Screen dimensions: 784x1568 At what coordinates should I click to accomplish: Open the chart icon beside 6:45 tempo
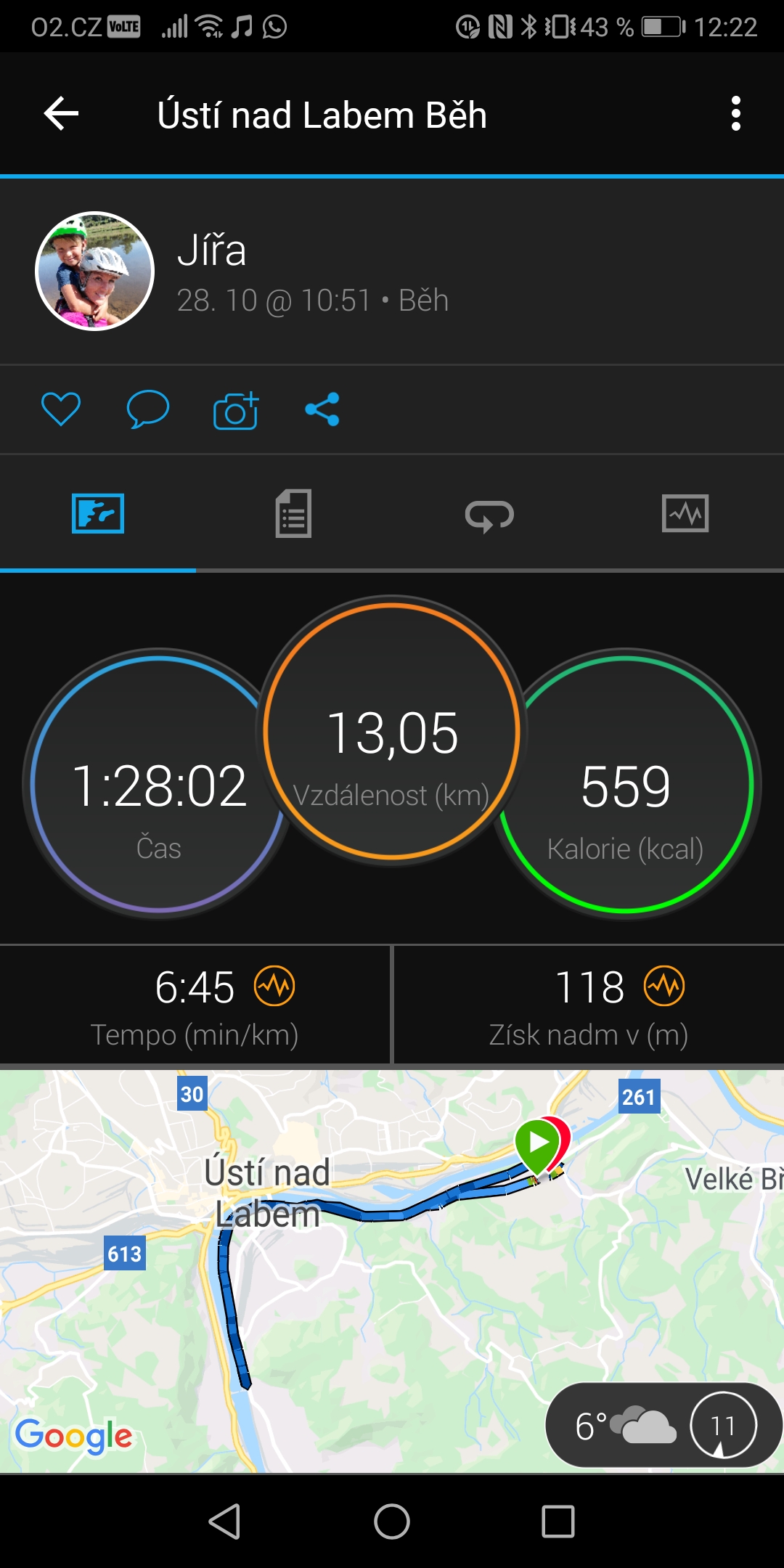(274, 986)
